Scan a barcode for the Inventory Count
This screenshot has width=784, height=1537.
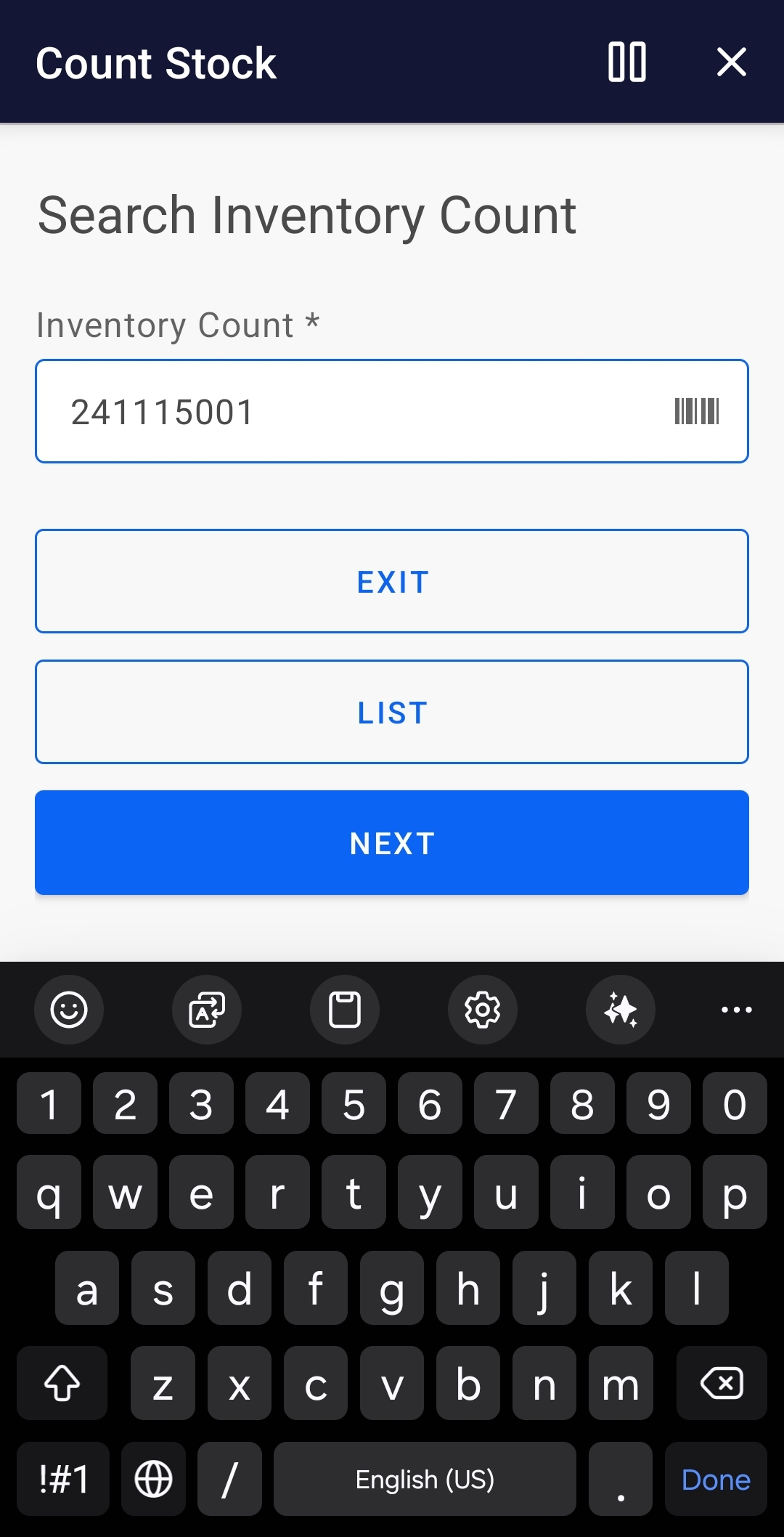click(x=696, y=412)
